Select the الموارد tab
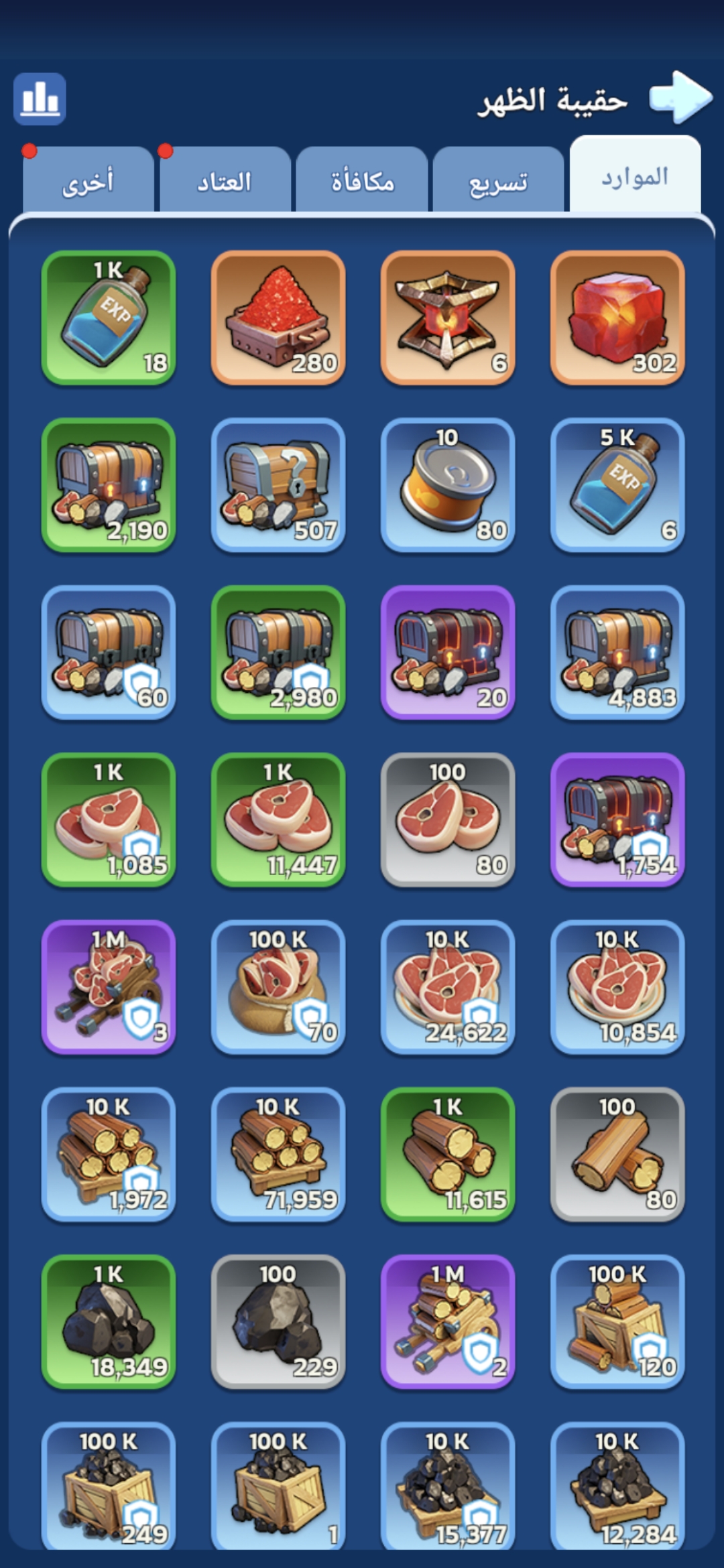The width and height of the screenshot is (724, 1568). [x=634, y=177]
